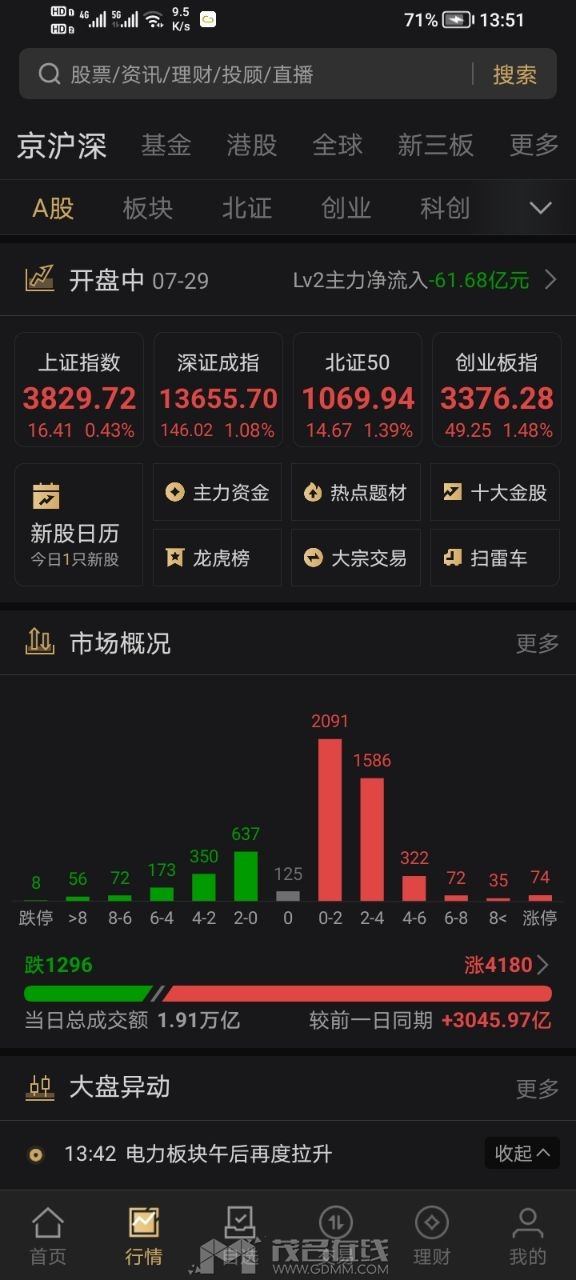Select the 板块 sub-tab
The image size is (576, 1280).
148,208
